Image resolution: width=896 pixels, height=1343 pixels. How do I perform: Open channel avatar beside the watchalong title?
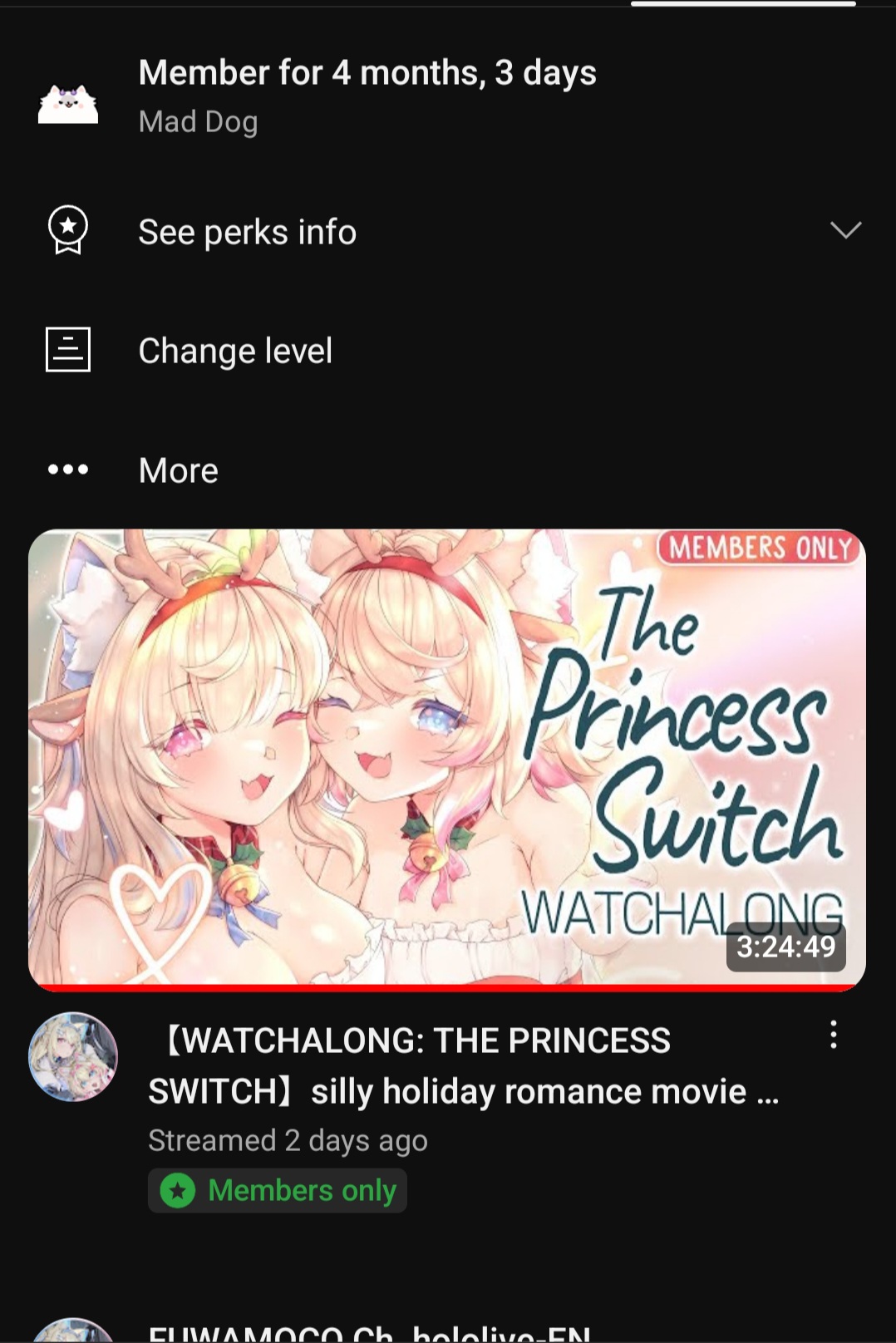click(73, 1057)
